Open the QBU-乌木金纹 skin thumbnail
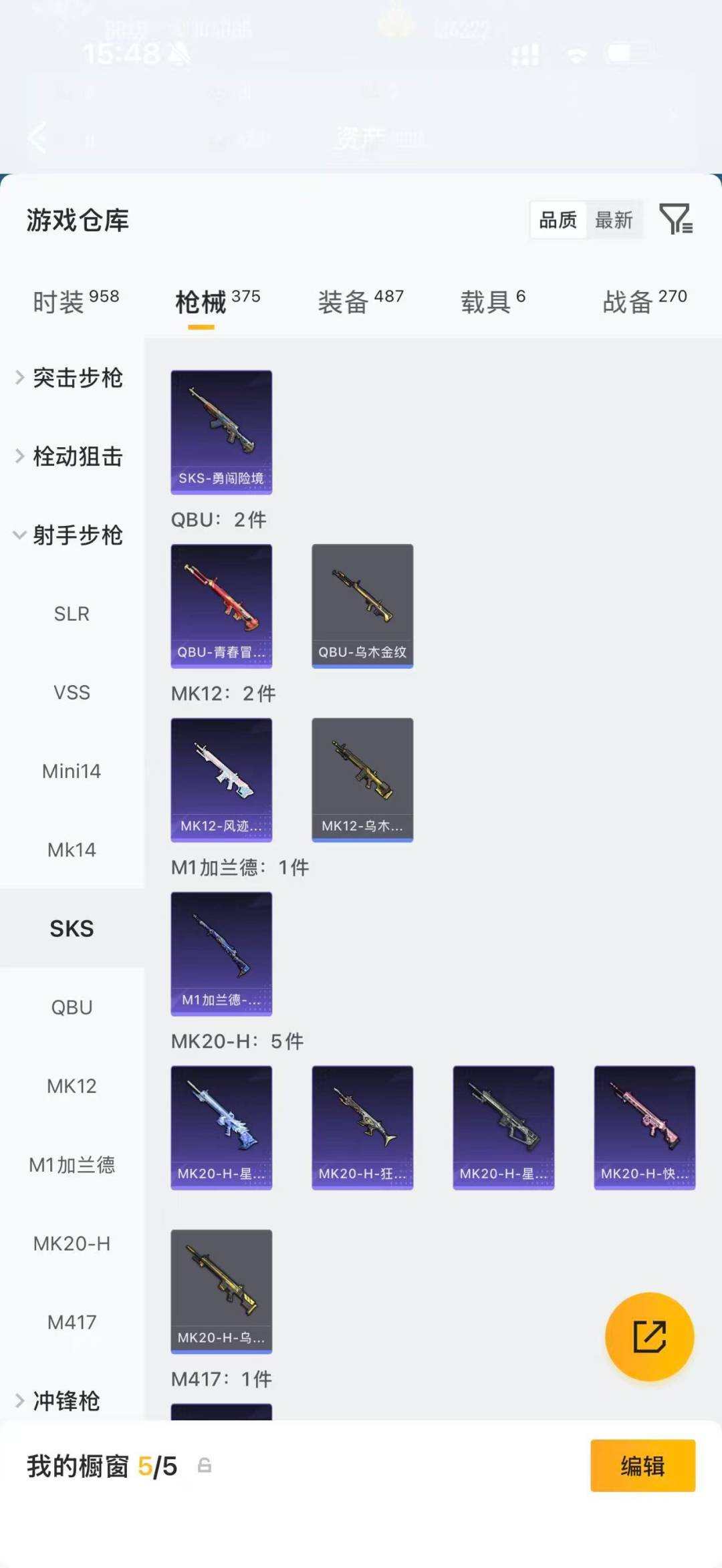722x1568 pixels. point(362,605)
